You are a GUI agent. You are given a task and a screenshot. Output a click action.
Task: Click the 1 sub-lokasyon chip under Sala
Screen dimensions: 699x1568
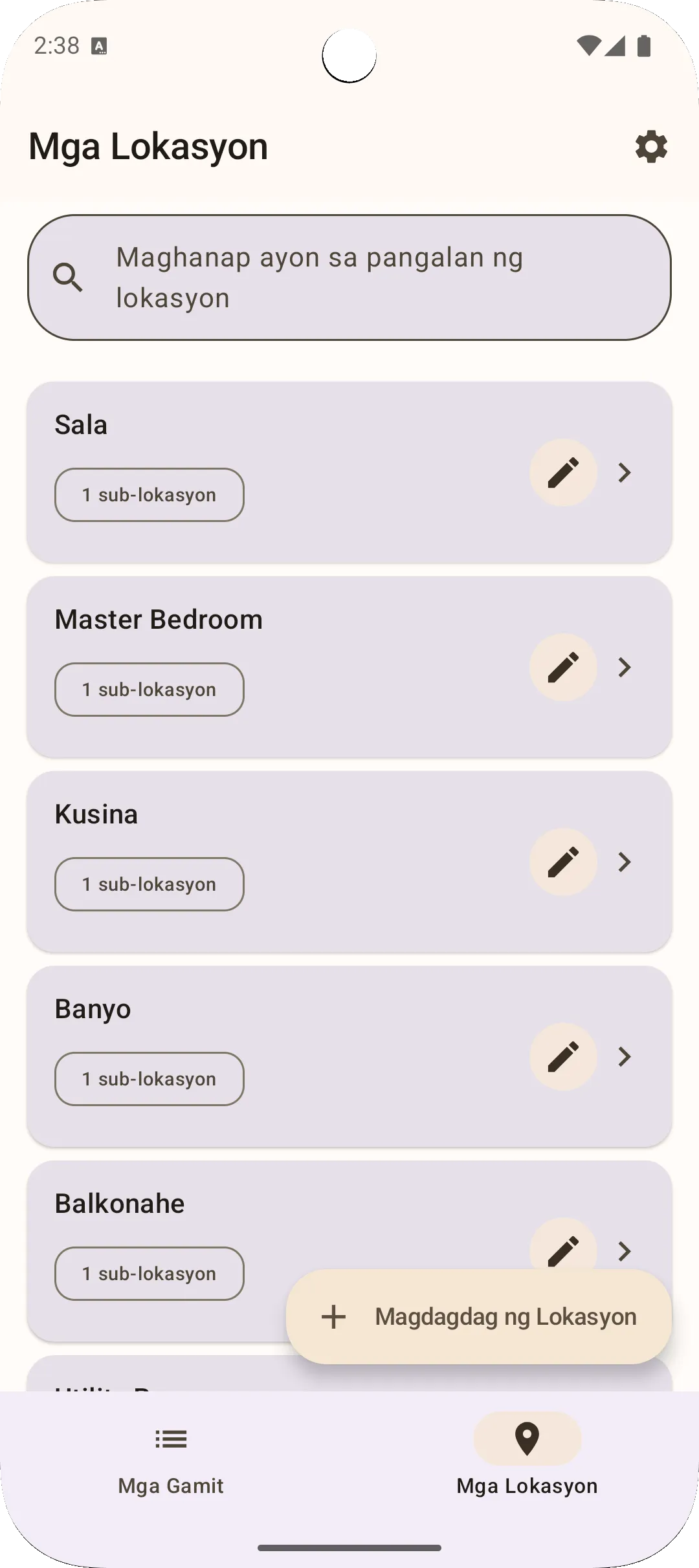(x=149, y=495)
